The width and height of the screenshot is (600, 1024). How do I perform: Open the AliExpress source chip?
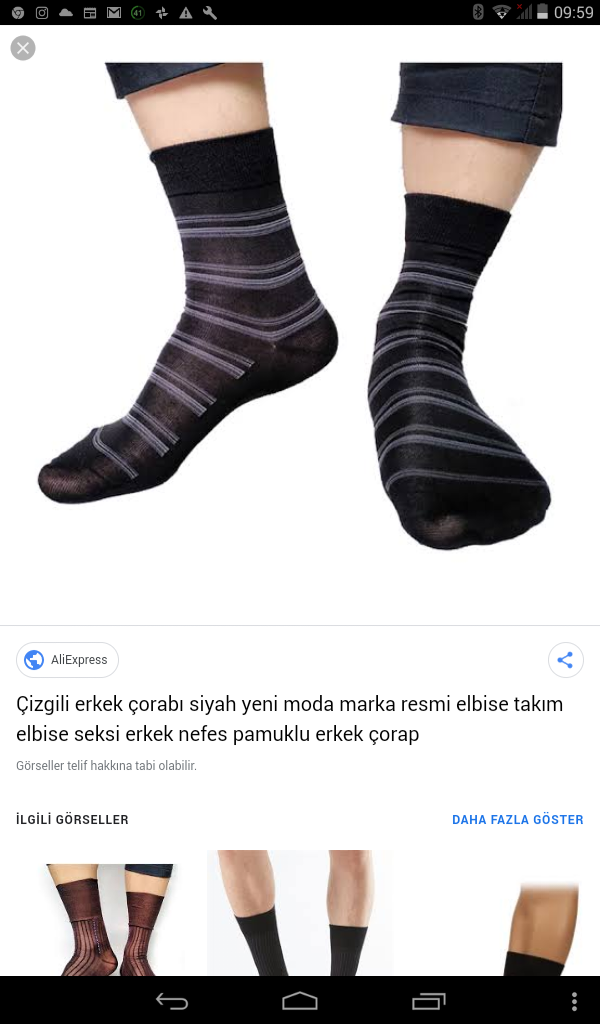coord(67,660)
